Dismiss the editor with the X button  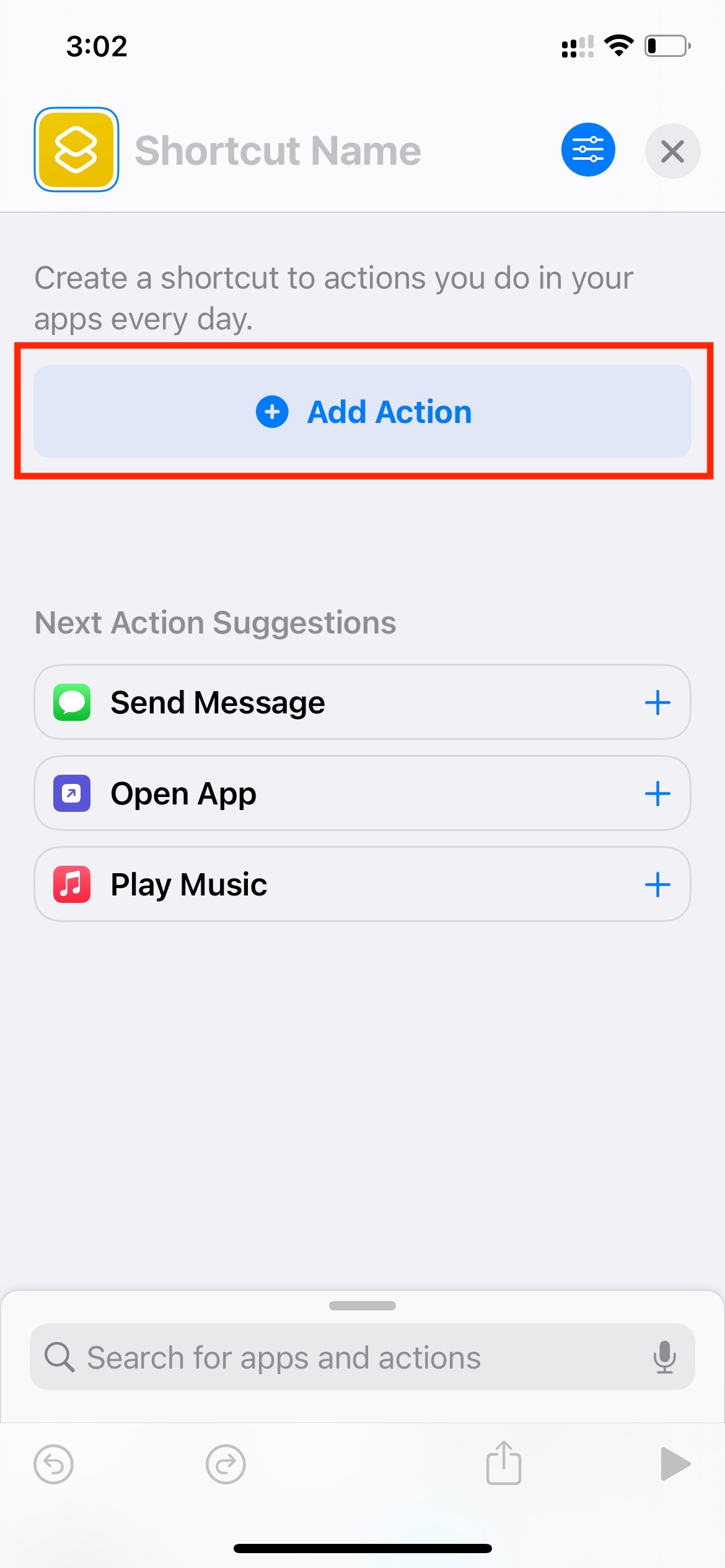click(672, 150)
